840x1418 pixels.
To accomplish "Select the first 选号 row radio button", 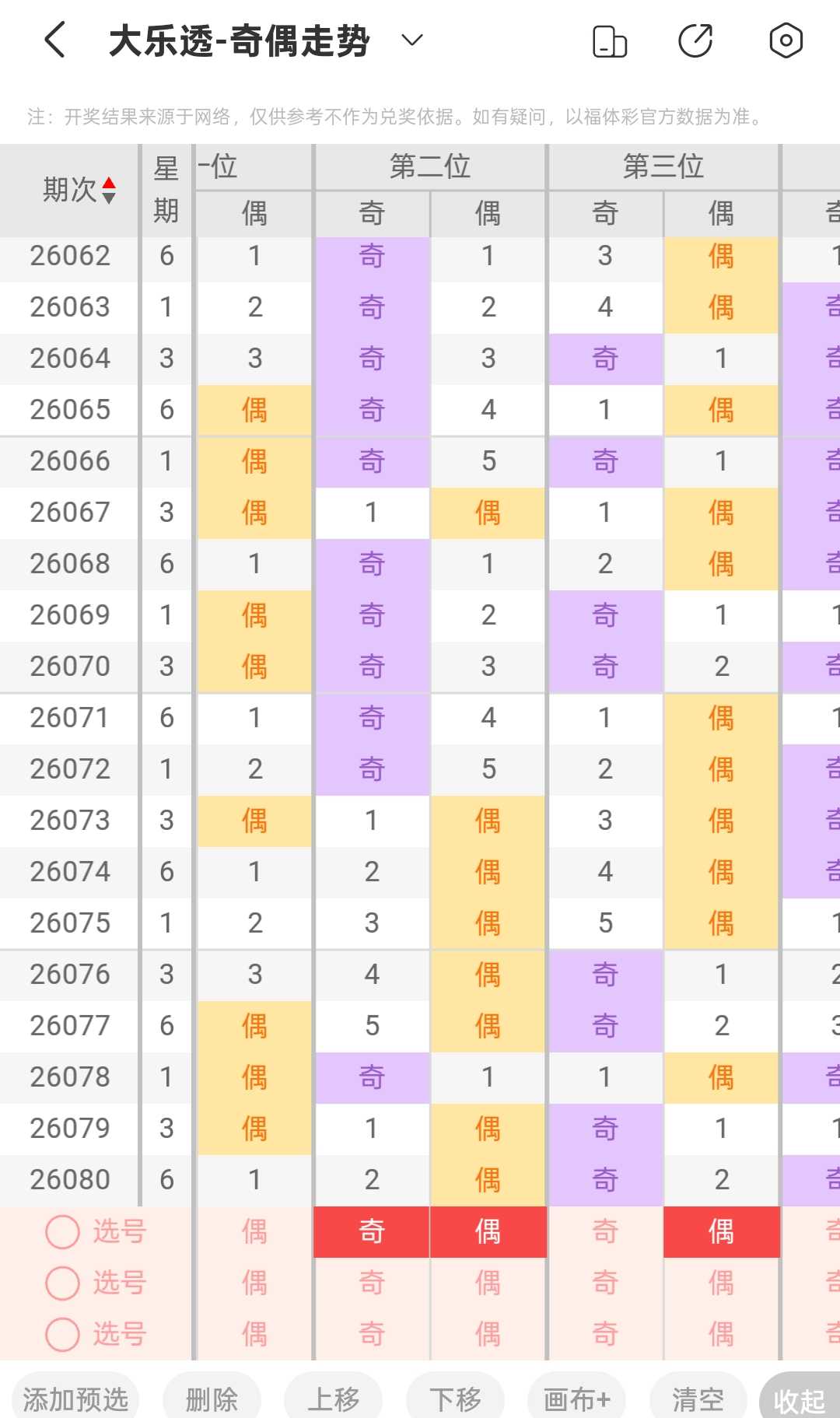I will point(62,1231).
